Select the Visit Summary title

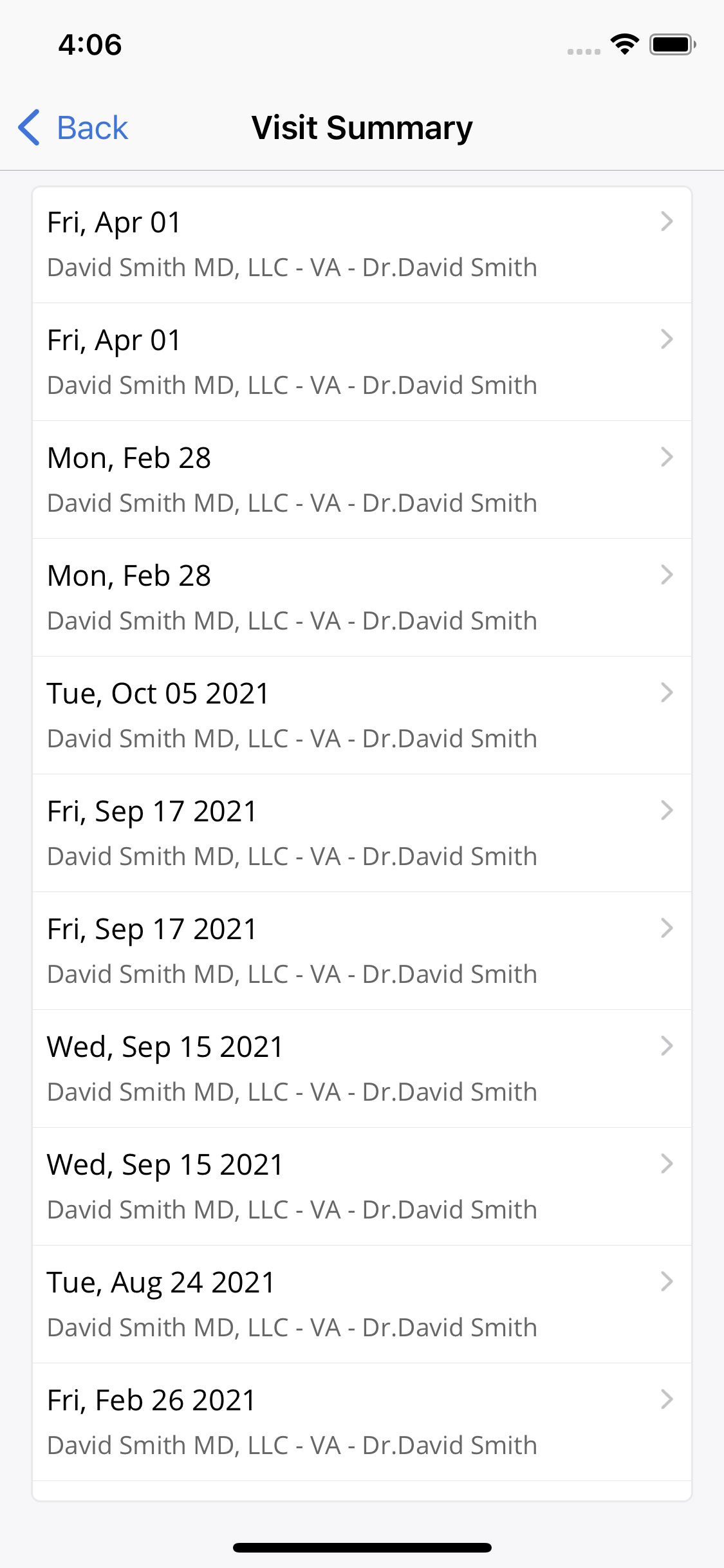pyautogui.click(x=362, y=127)
